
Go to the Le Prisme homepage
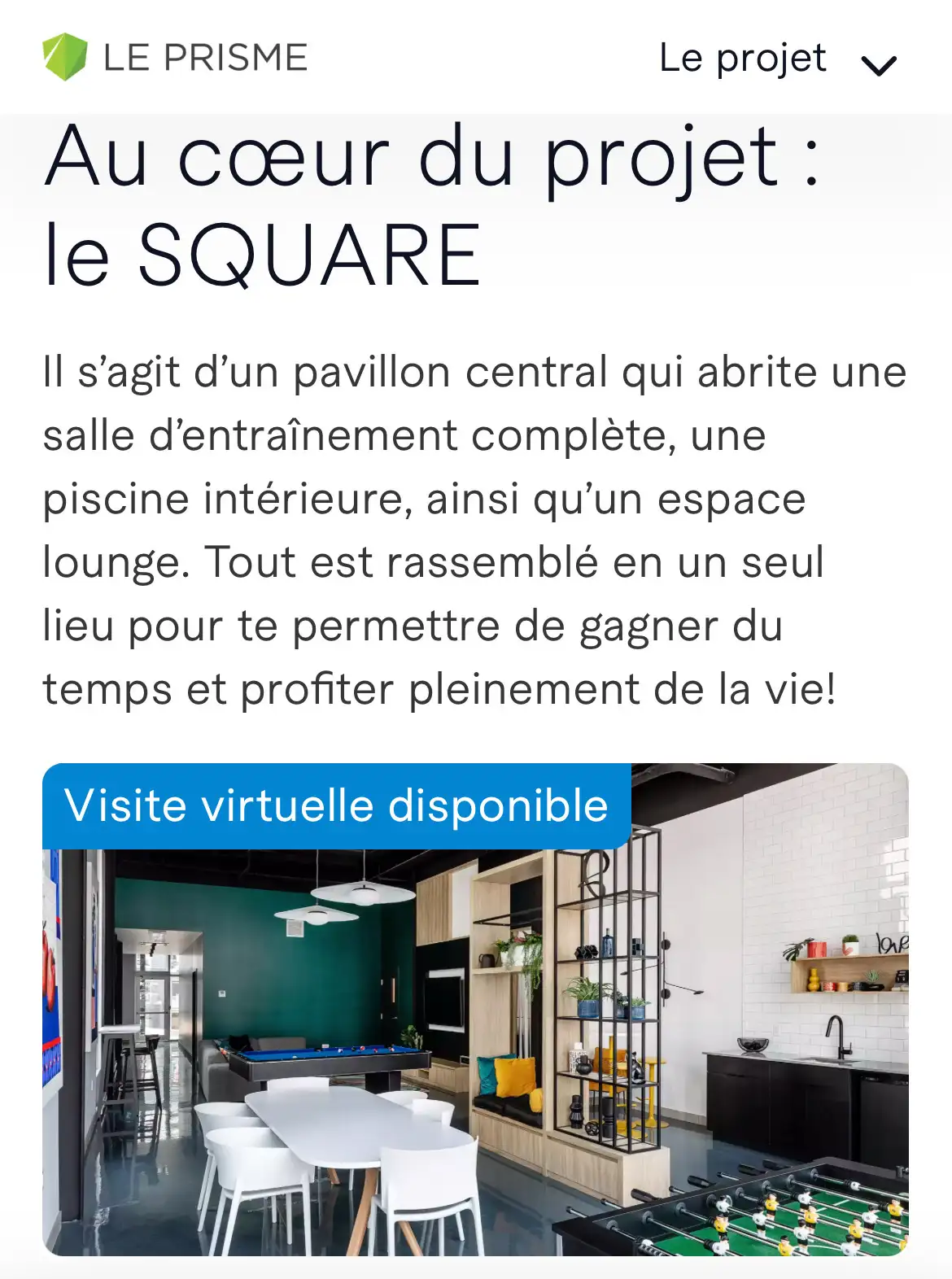[175, 58]
